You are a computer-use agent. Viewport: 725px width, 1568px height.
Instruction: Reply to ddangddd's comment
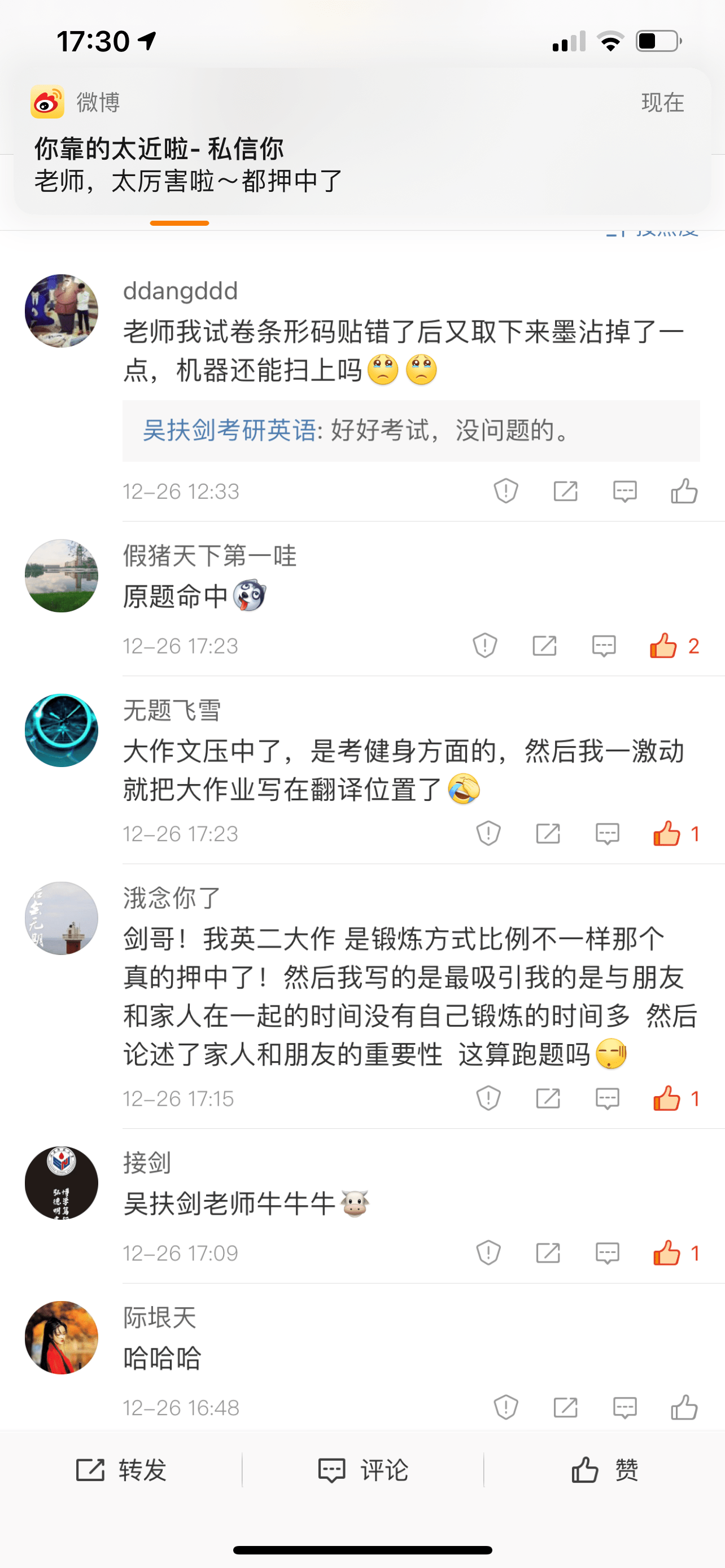(x=624, y=490)
